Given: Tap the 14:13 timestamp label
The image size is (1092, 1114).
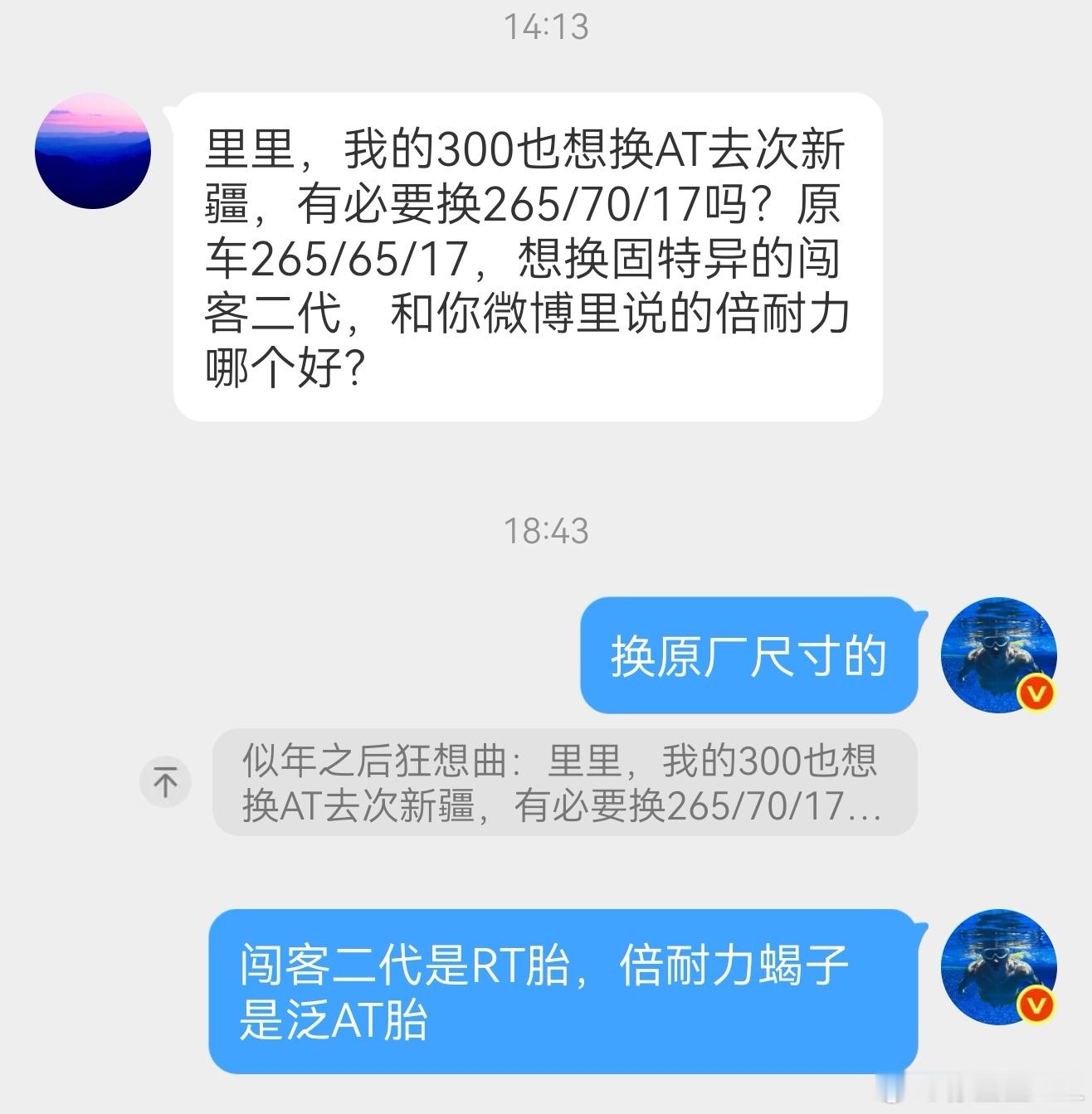Looking at the screenshot, I should tap(546, 27).
